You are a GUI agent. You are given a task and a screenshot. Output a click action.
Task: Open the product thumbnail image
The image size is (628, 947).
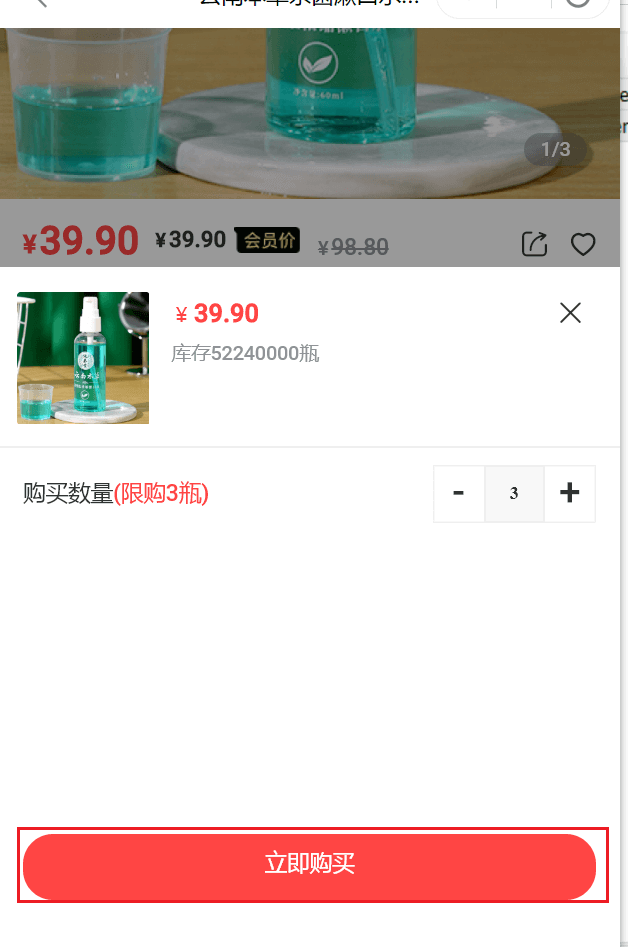tap(83, 358)
